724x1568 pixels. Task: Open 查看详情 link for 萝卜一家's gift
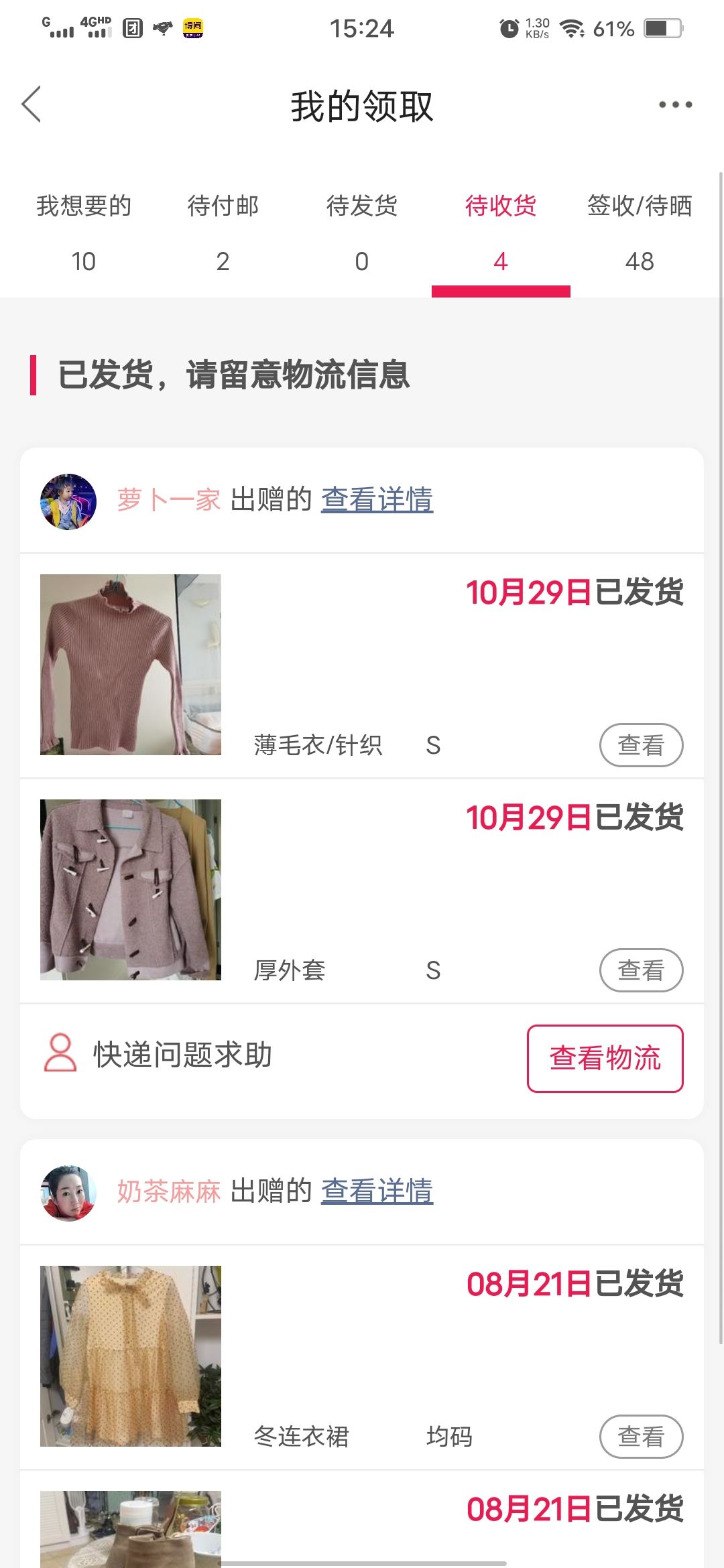point(377,500)
